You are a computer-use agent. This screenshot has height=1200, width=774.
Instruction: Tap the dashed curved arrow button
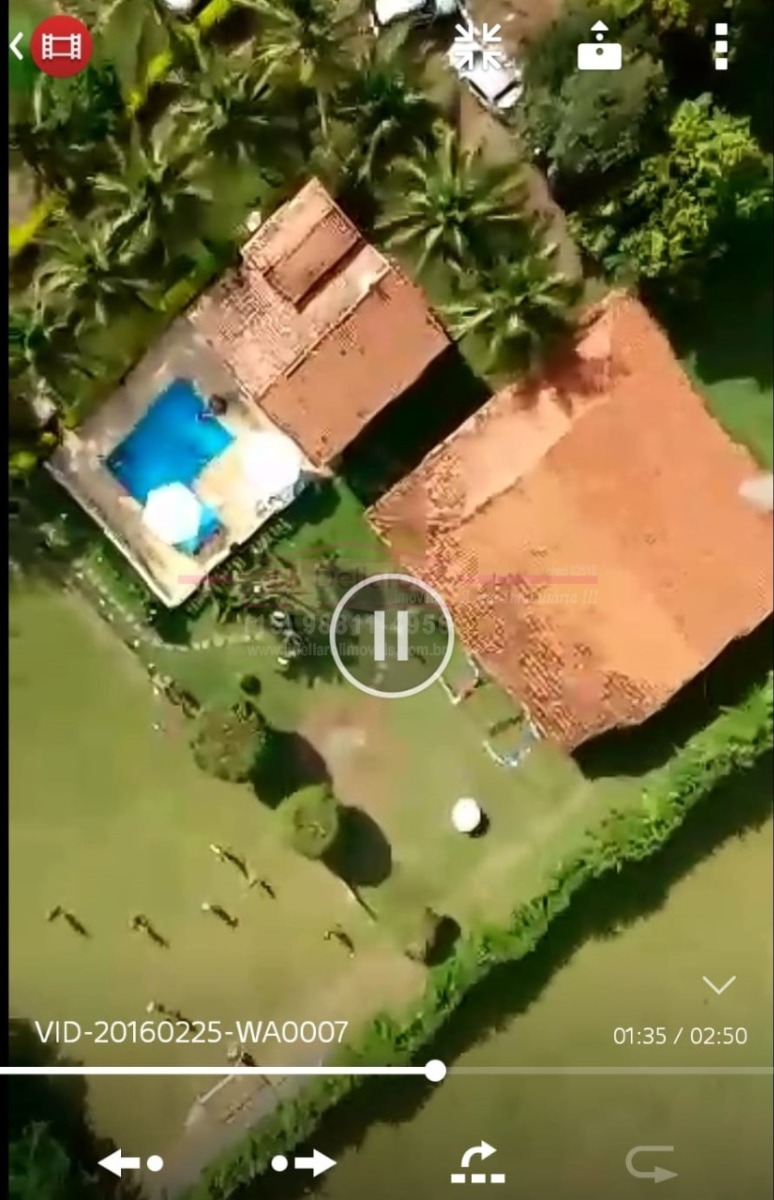coord(477,1163)
